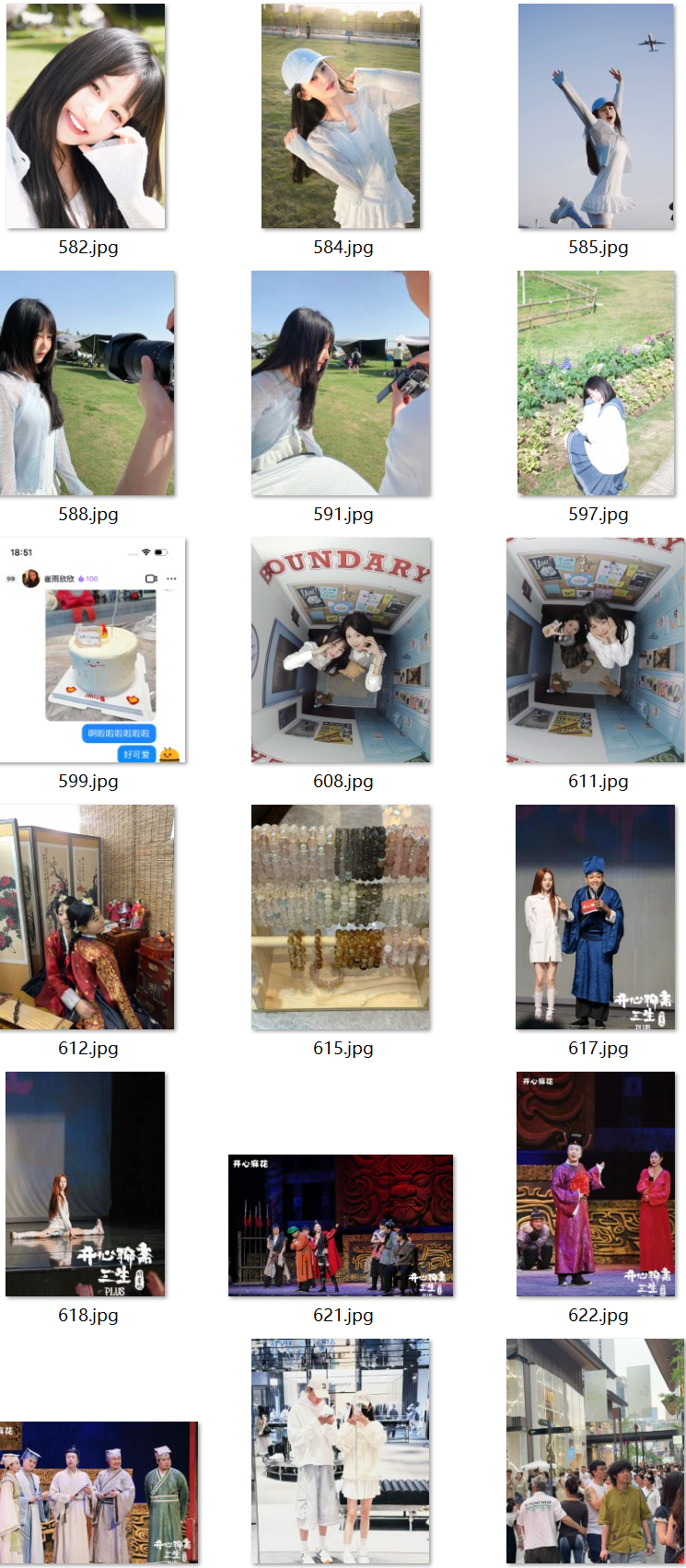
Task: Open the file 622.jpg
Action: pyautogui.click(x=596, y=1184)
